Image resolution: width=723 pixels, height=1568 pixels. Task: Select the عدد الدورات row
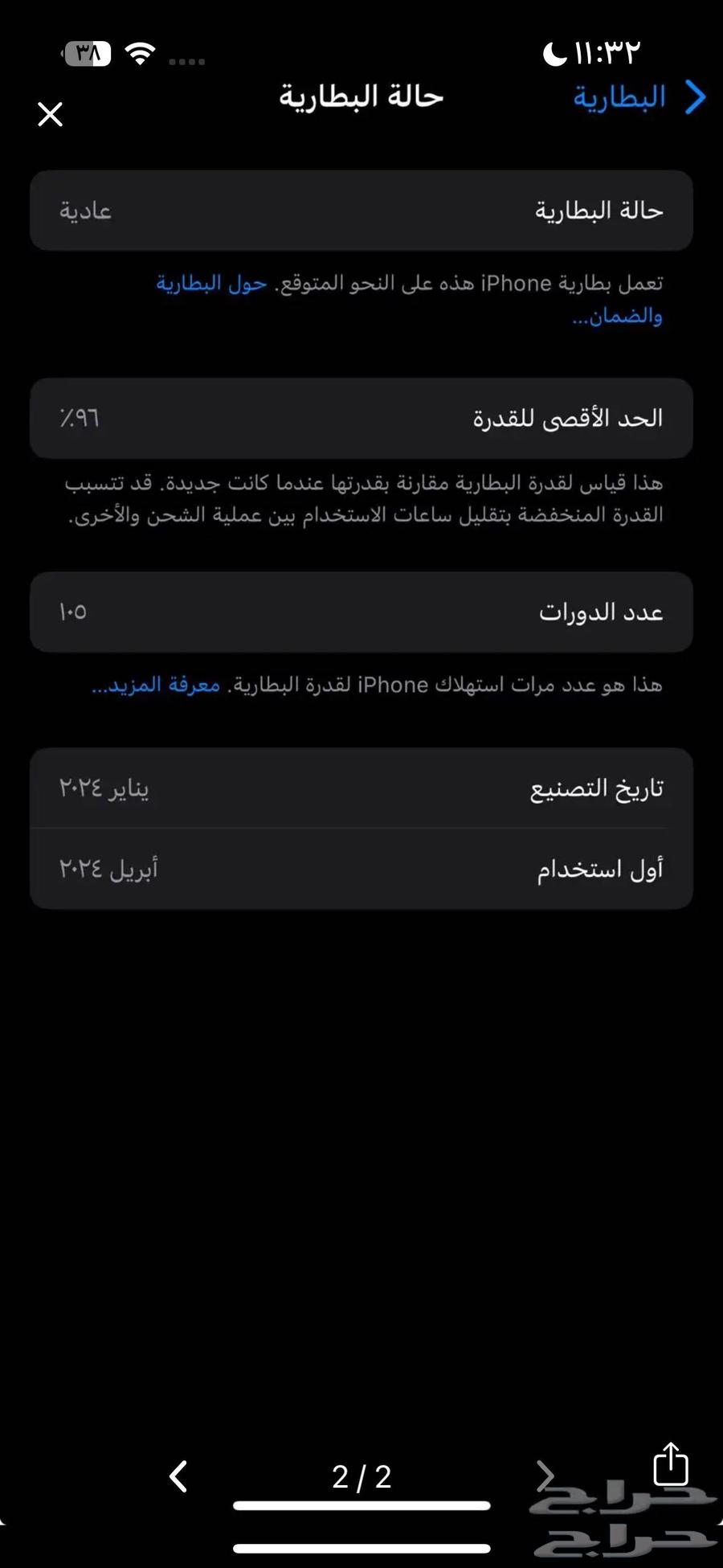tap(361, 612)
